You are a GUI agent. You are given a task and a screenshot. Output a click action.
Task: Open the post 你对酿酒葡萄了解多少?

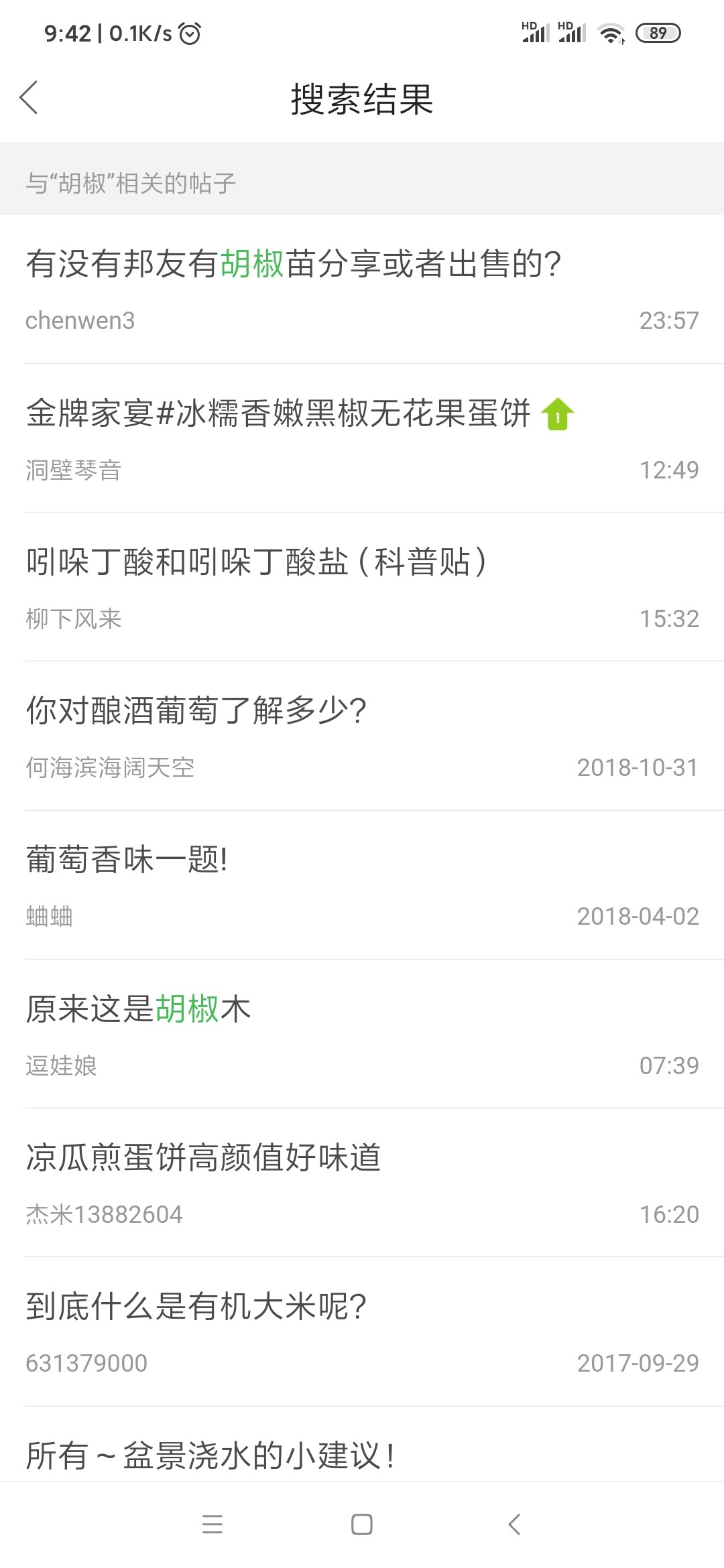[362, 736]
